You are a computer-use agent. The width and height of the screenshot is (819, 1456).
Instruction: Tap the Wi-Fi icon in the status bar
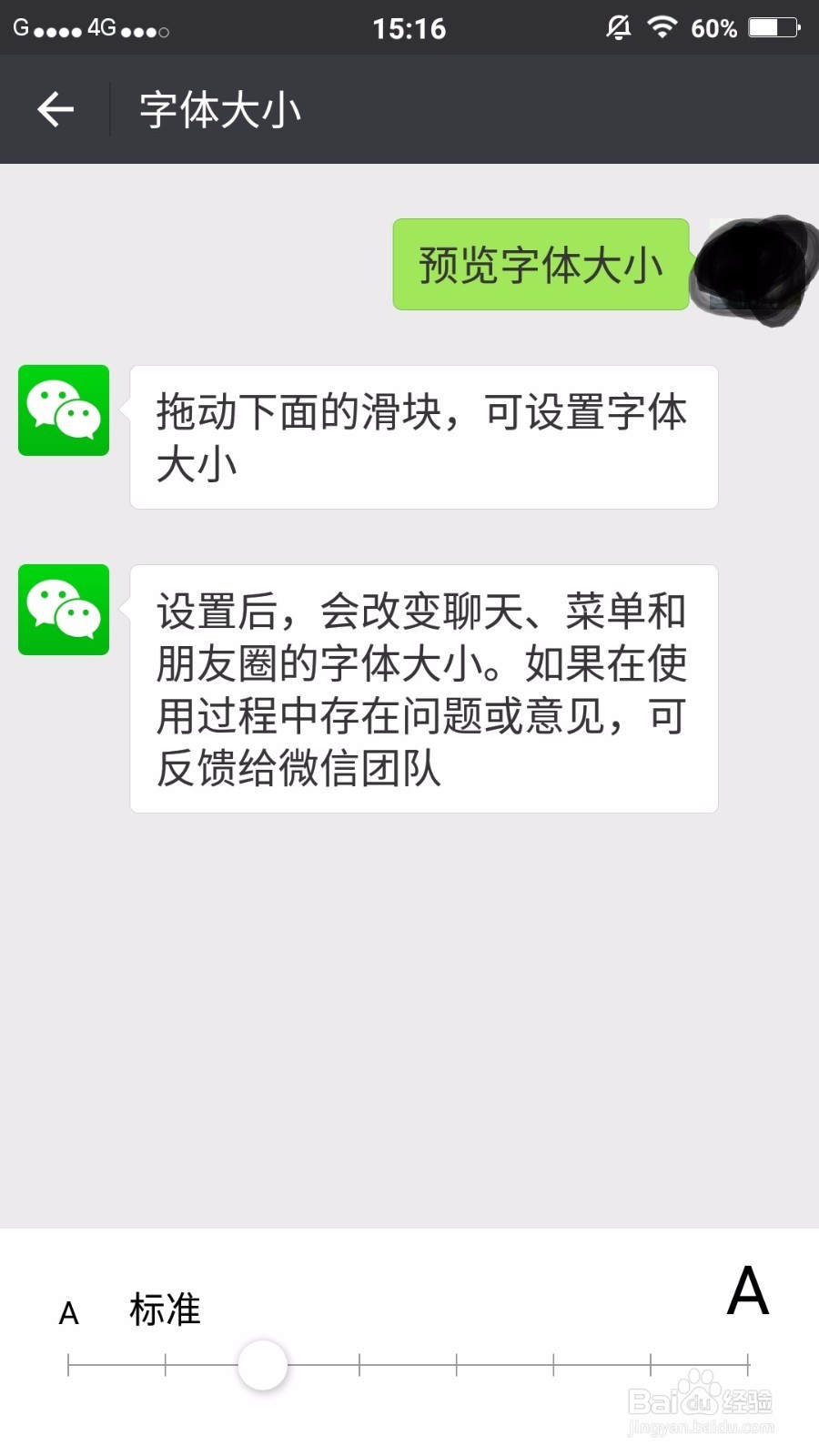pyautogui.click(x=662, y=27)
